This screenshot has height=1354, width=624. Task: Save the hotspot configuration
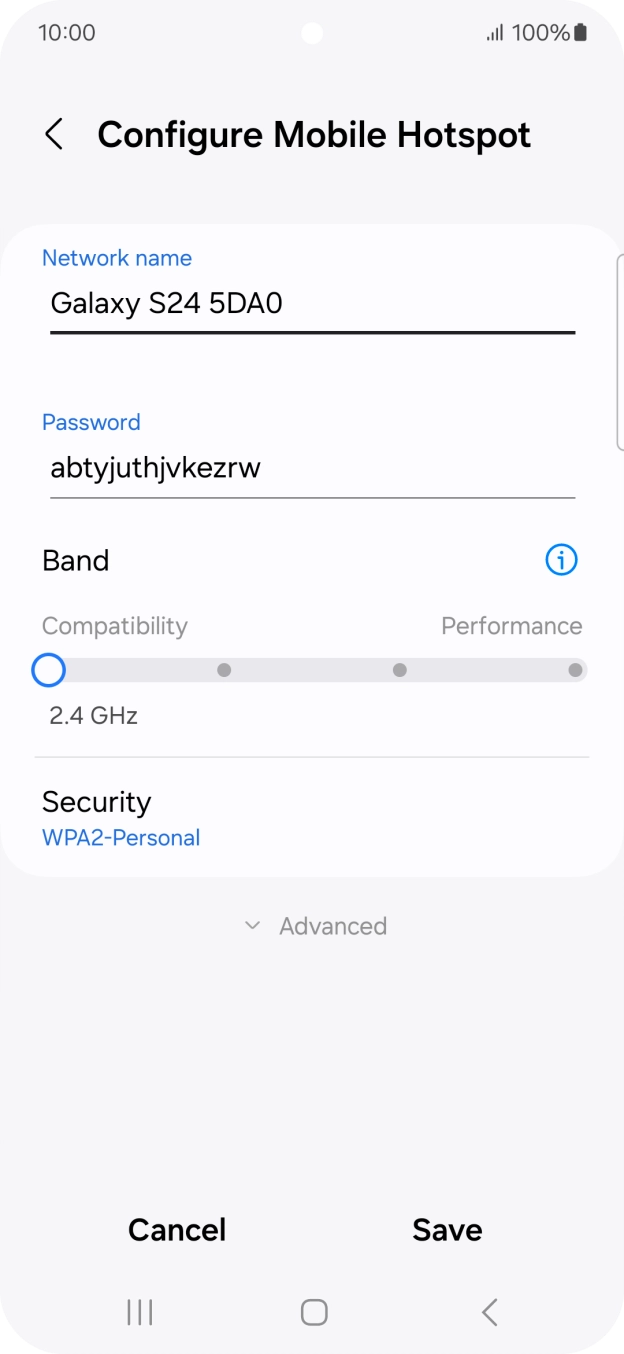447,1229
